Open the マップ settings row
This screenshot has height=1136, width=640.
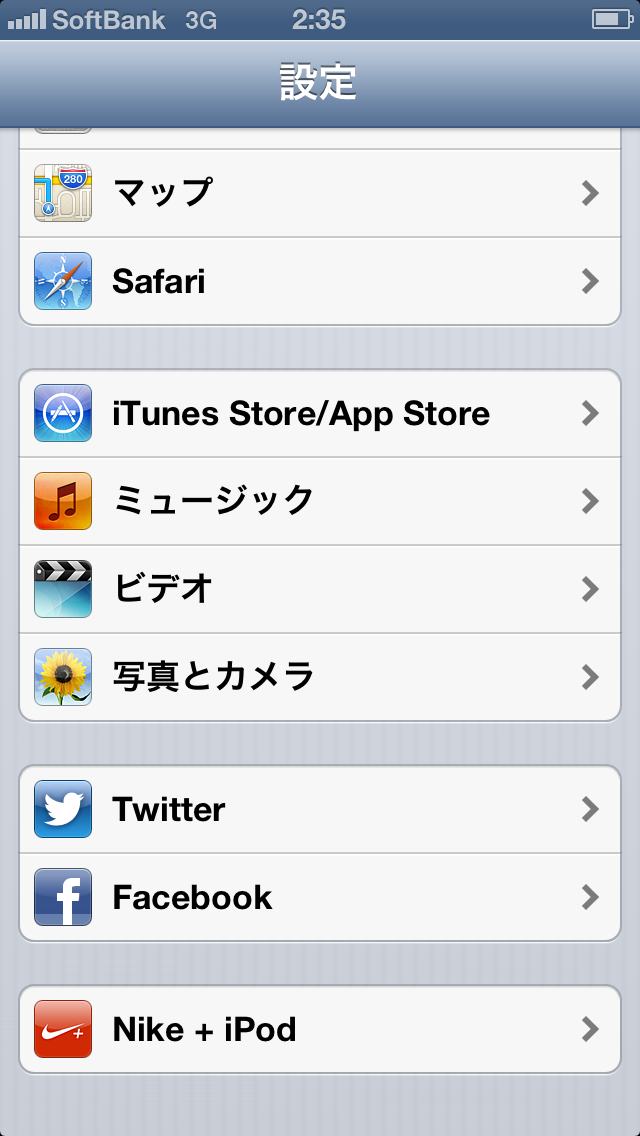pos(320,193)
